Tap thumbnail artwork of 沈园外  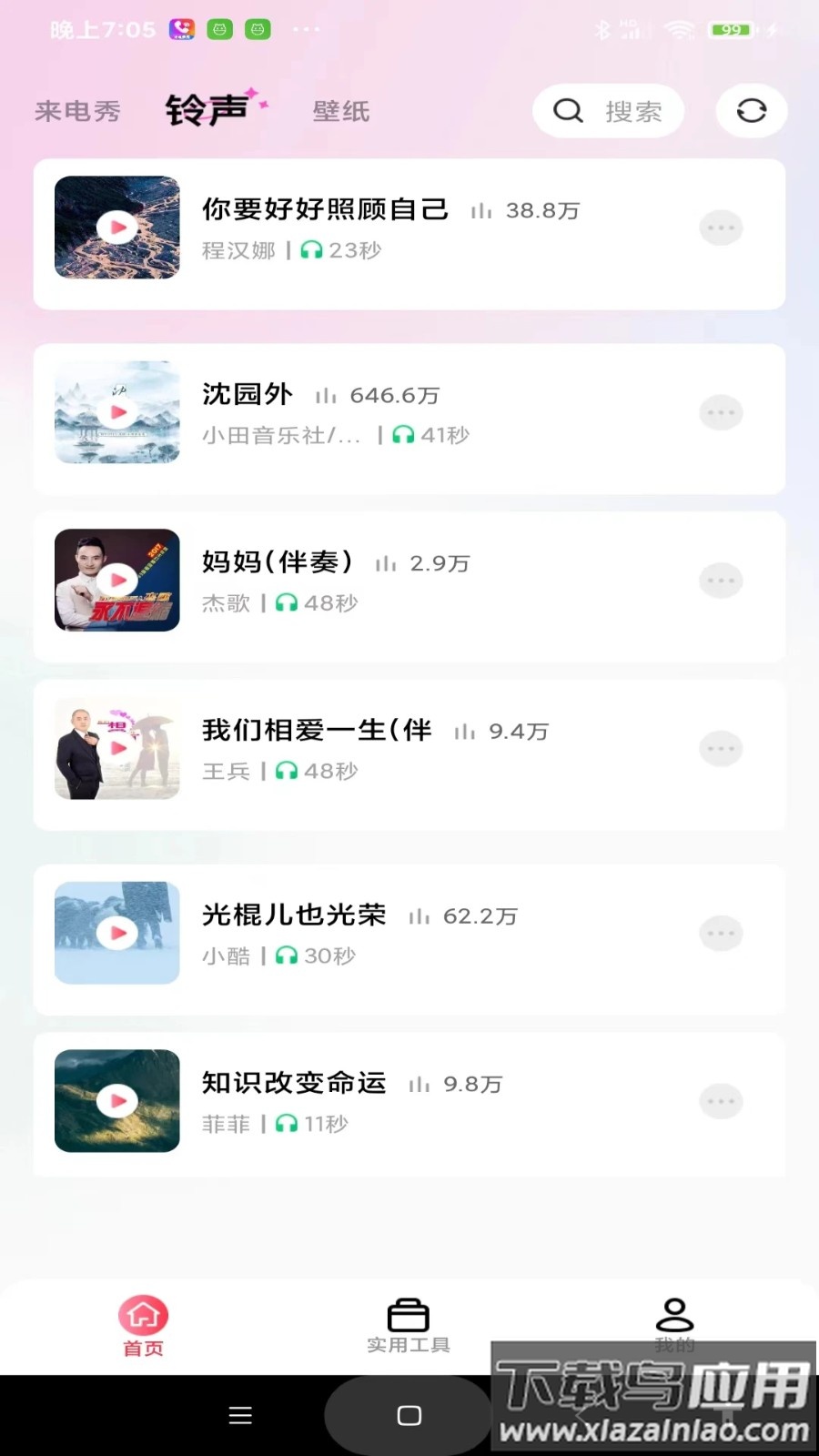tap(116, 411)
